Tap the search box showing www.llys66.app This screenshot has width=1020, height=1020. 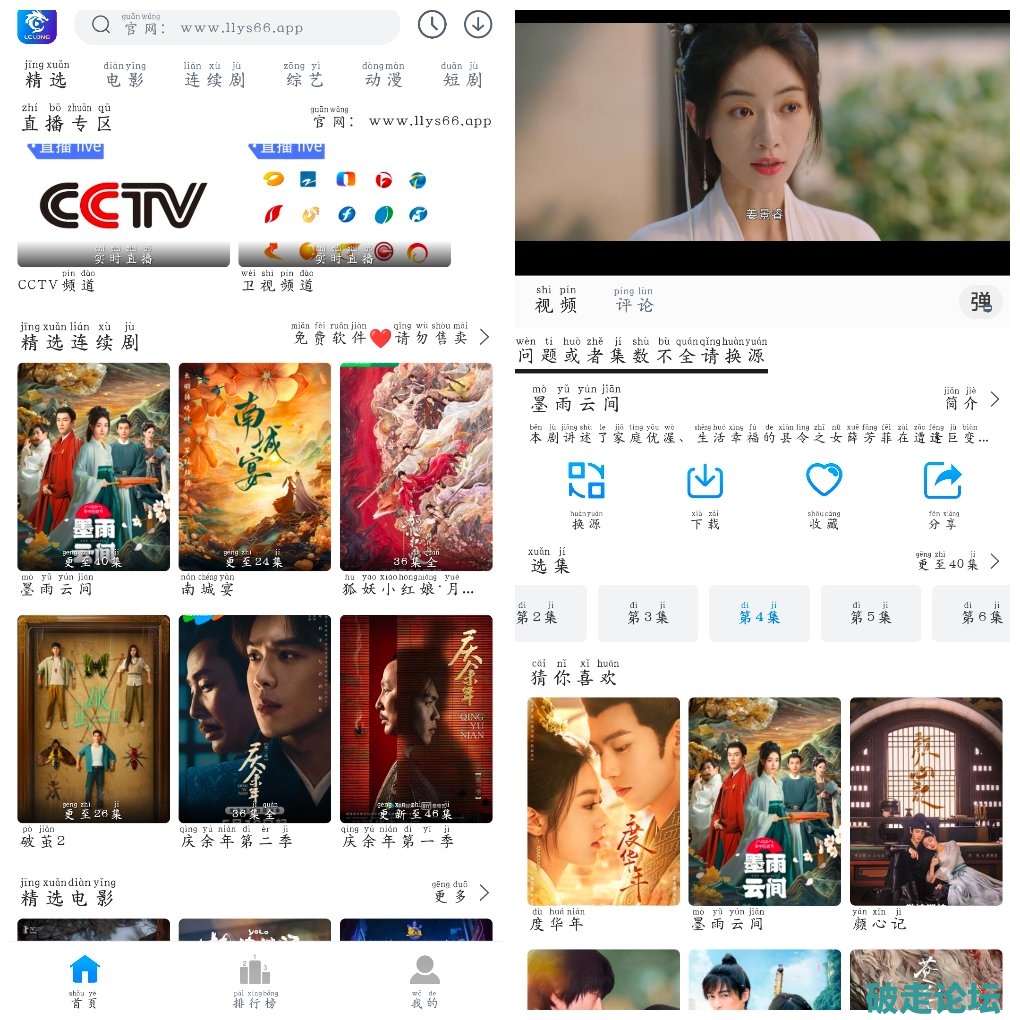point(238,26)
